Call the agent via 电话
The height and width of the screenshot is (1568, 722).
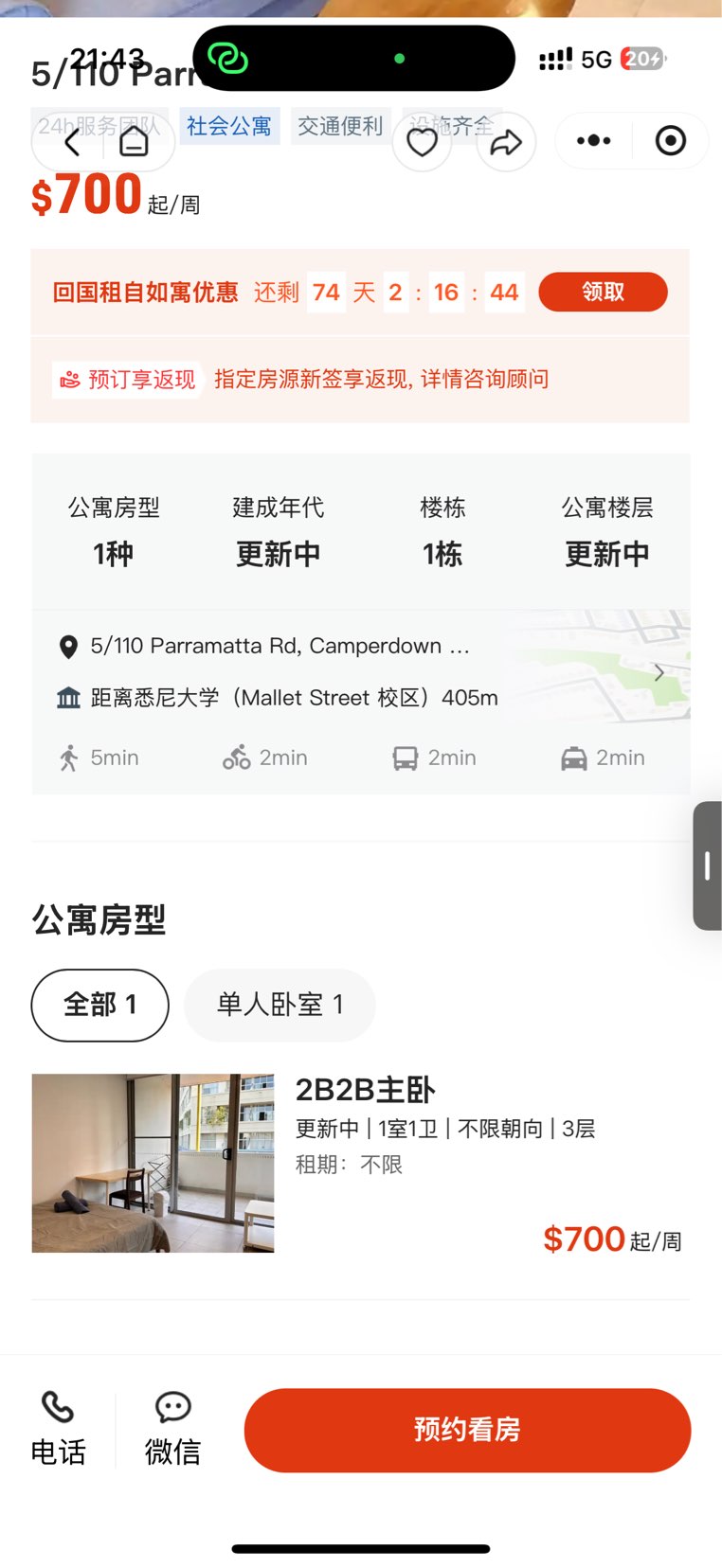(x=58, y=1429)
